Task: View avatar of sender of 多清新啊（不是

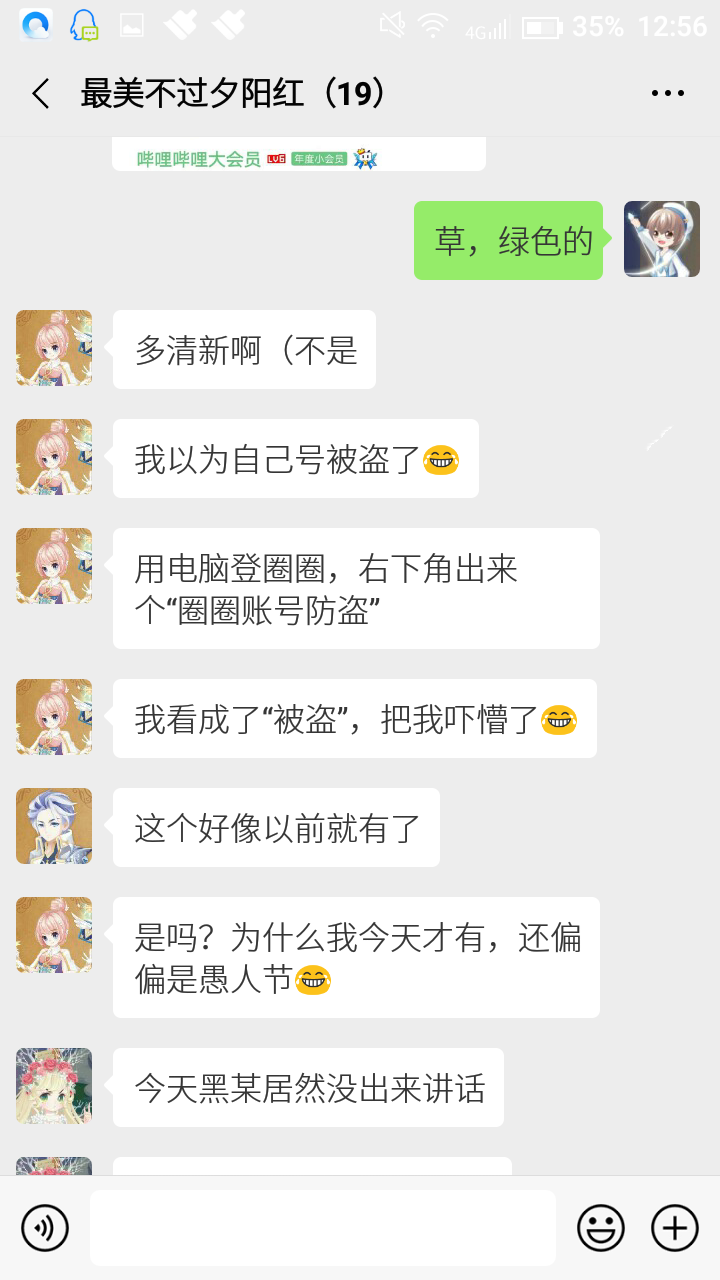Action: 54,348
